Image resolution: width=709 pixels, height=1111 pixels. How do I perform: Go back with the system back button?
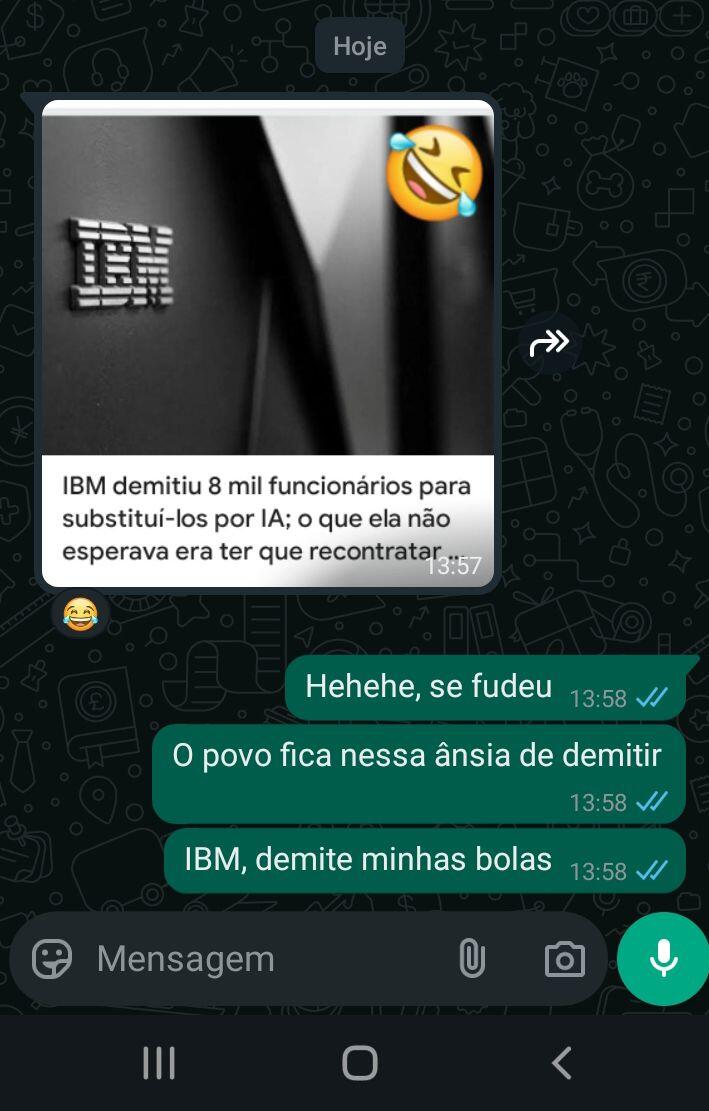[562, 1063]
